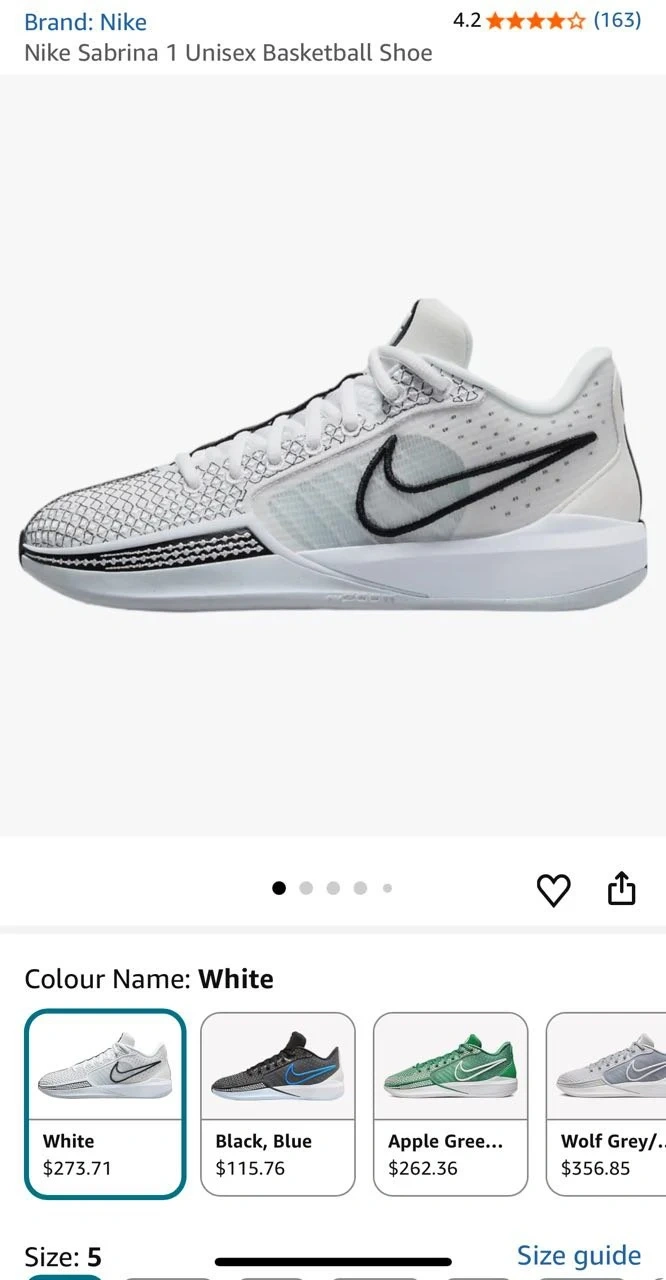Pick the Apple Green colour variant
Screen dimensions: 666x1280
pos(450,1103)
